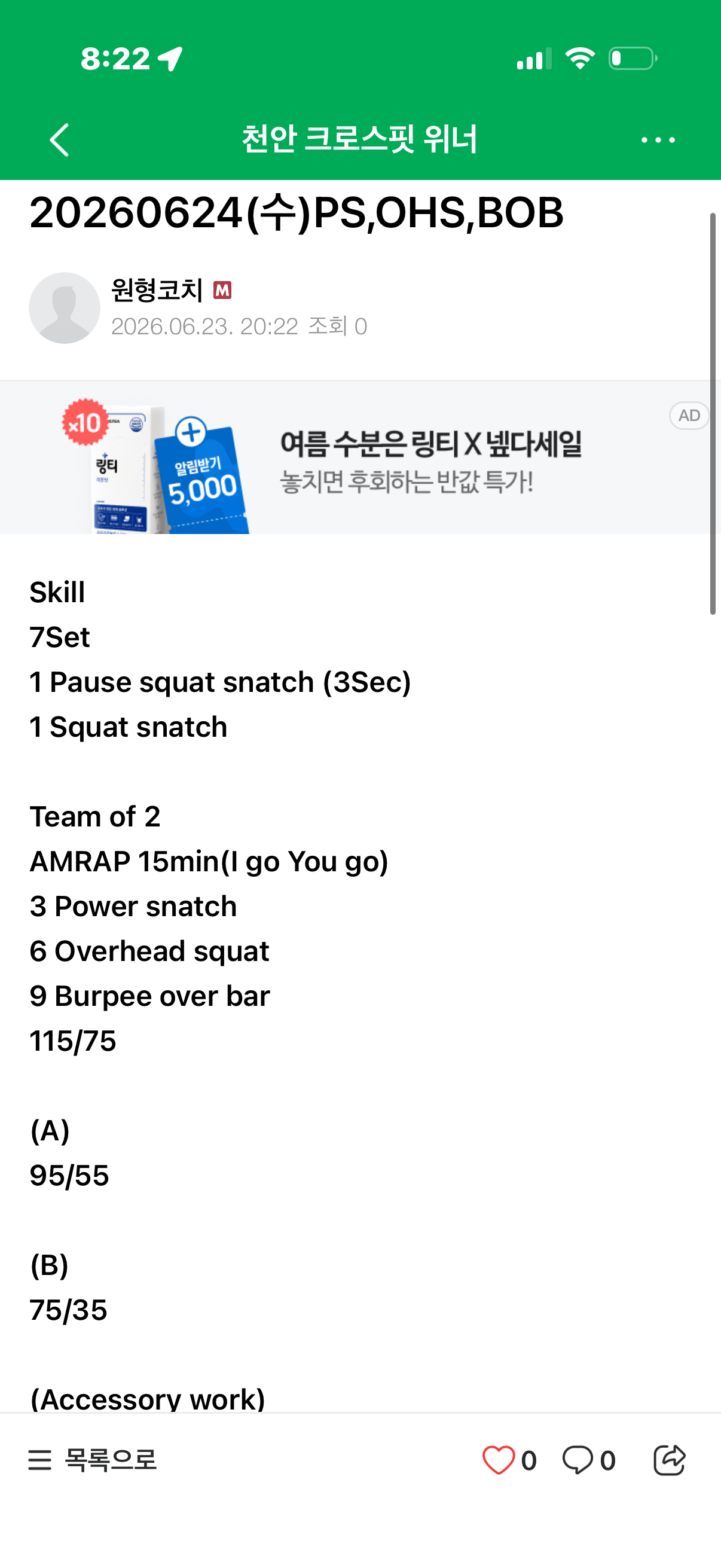Screen dimensions: 721x1568
Task: Open the comments bubble icon
Action: [x=578, y=1460]
